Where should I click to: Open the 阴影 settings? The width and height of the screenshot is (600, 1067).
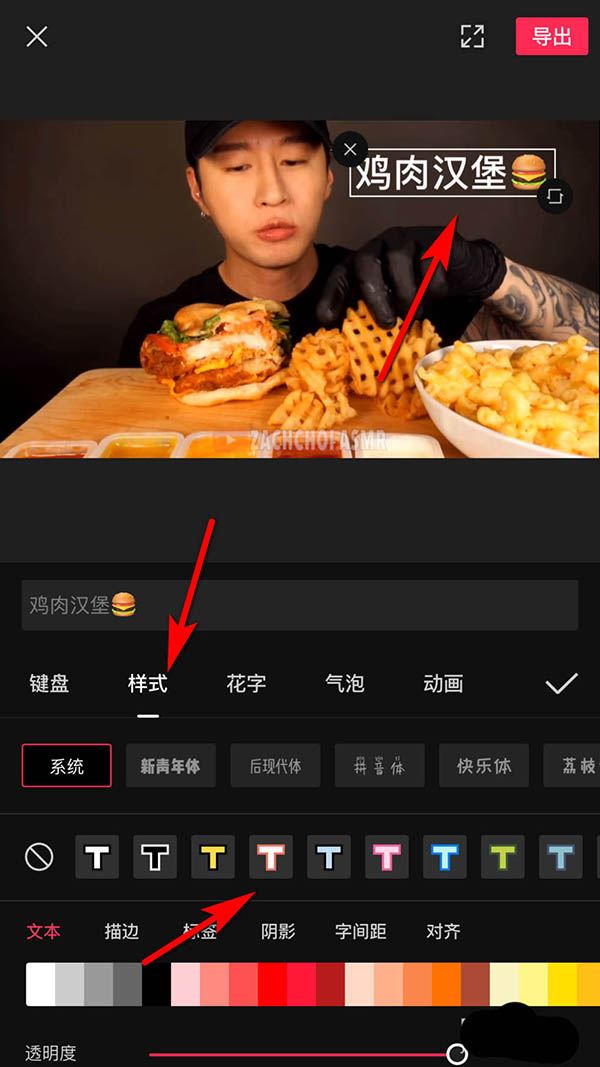278,932
